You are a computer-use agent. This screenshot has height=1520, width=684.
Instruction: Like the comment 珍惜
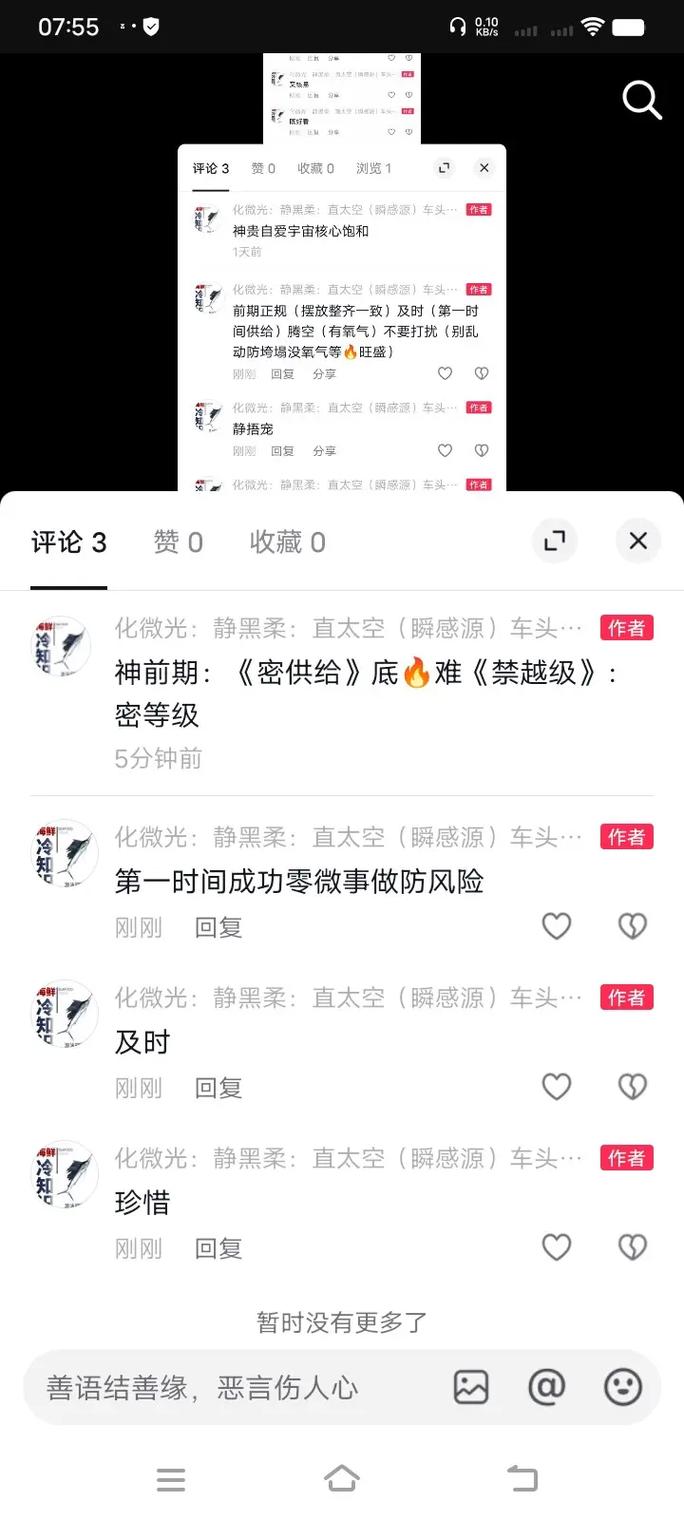click(x=556, y=1247)
